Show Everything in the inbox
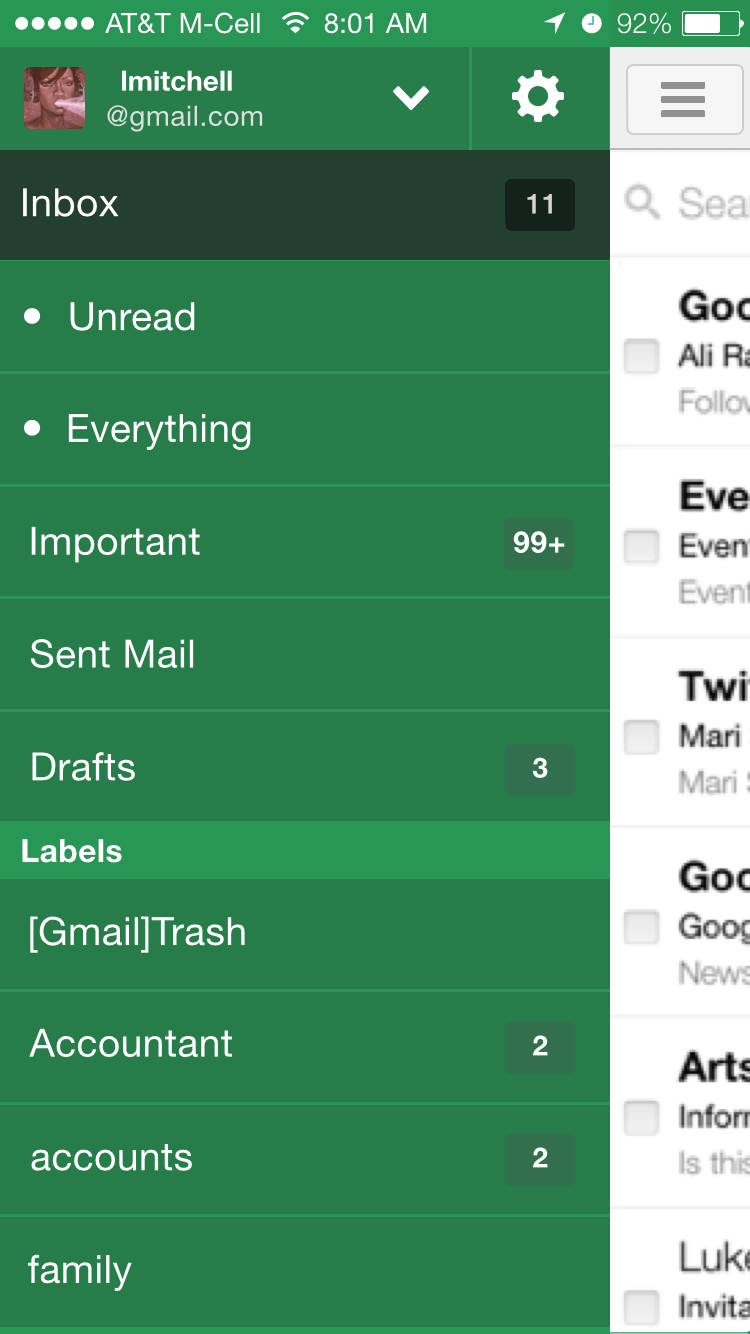 (305, 429)
